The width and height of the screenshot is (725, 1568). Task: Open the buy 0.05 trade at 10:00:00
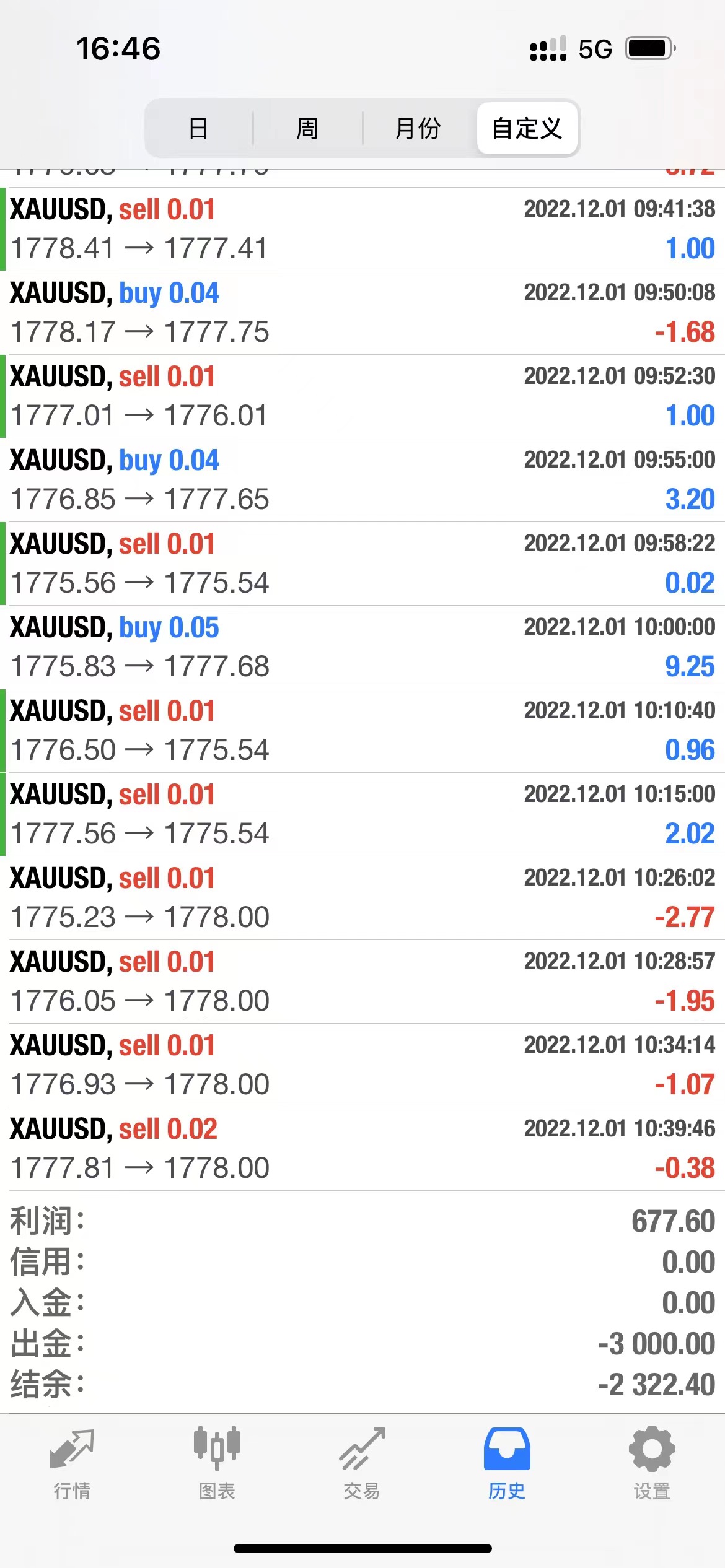pos(362,647)
